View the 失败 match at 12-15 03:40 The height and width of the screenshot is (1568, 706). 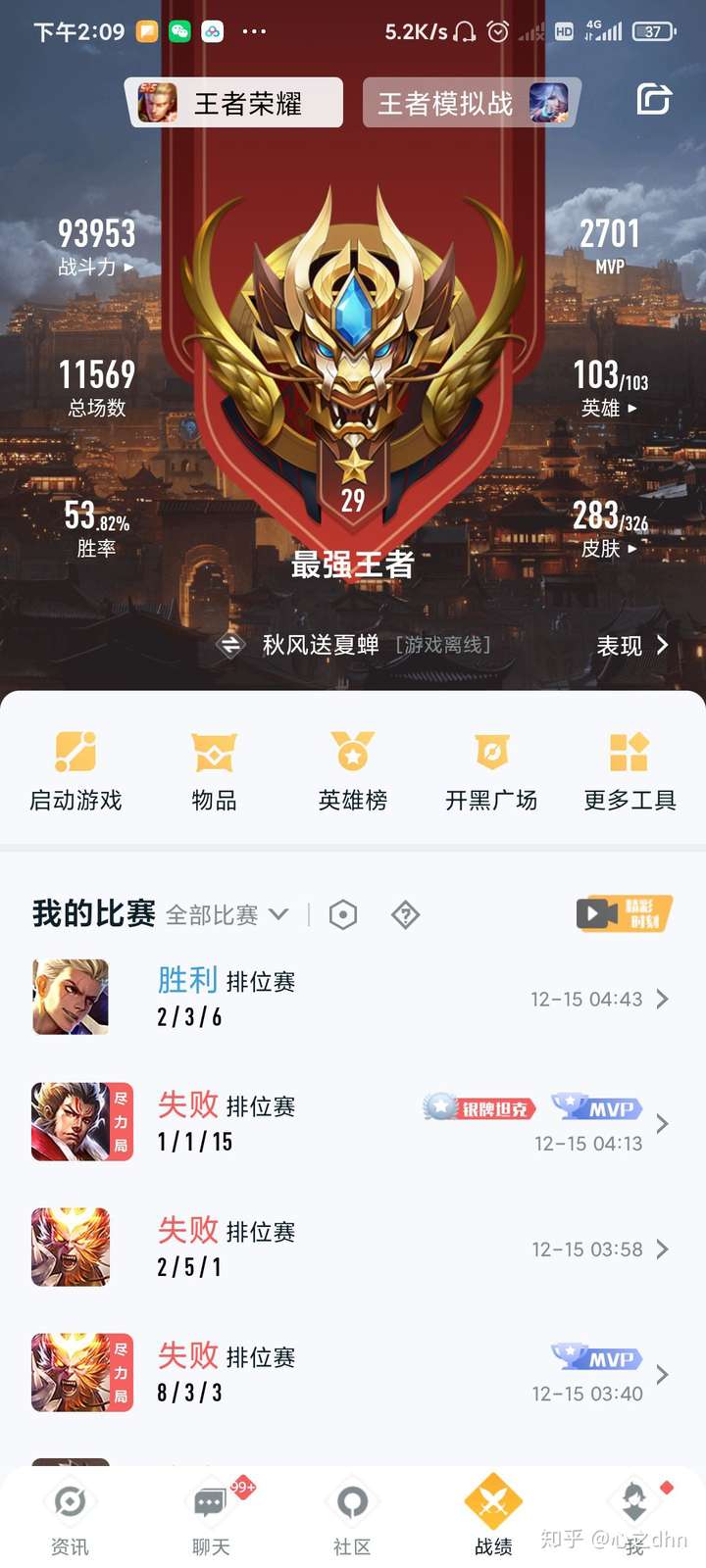click(x=353, y=1373)
